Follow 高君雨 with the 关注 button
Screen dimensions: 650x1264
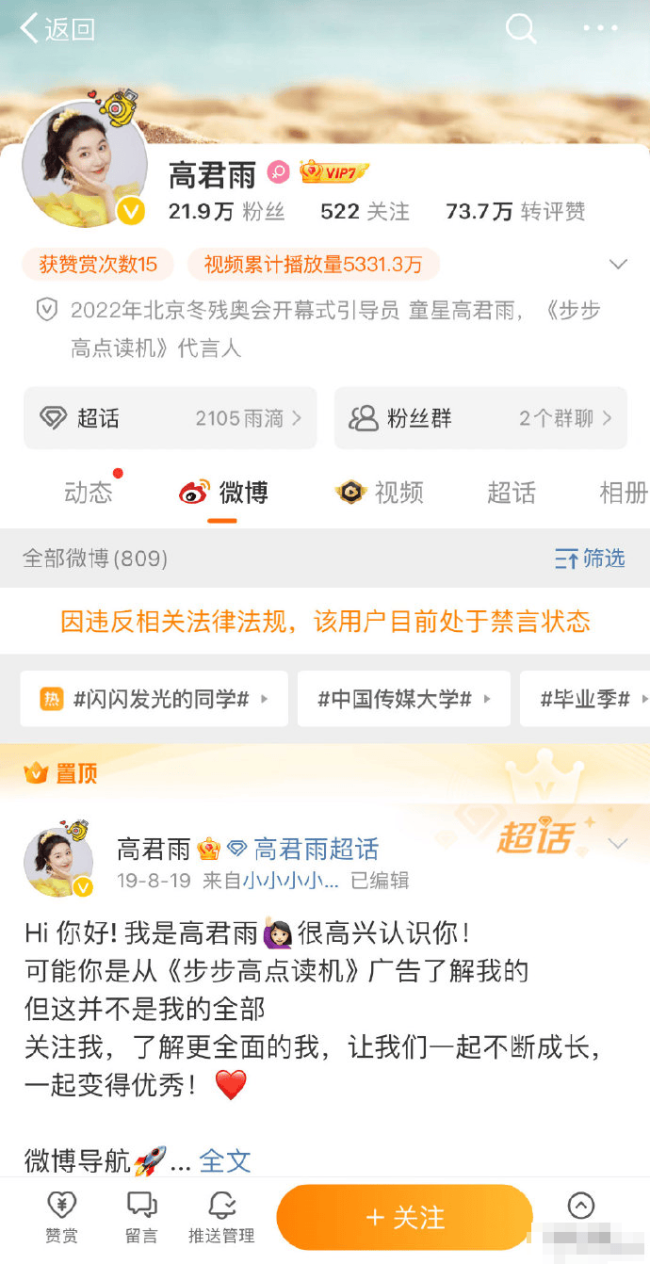404,1217
